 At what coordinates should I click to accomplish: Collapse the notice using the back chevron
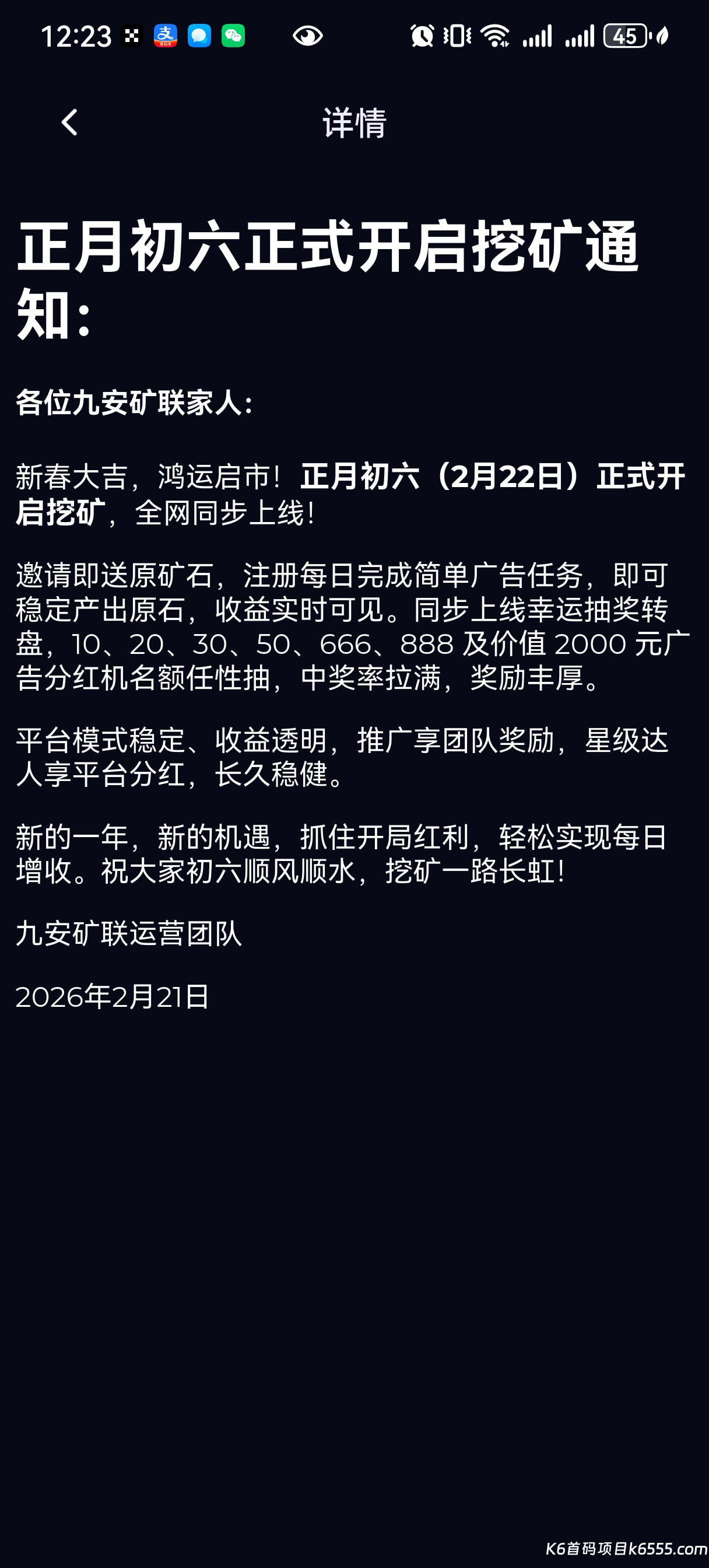[x=70, y=123]
